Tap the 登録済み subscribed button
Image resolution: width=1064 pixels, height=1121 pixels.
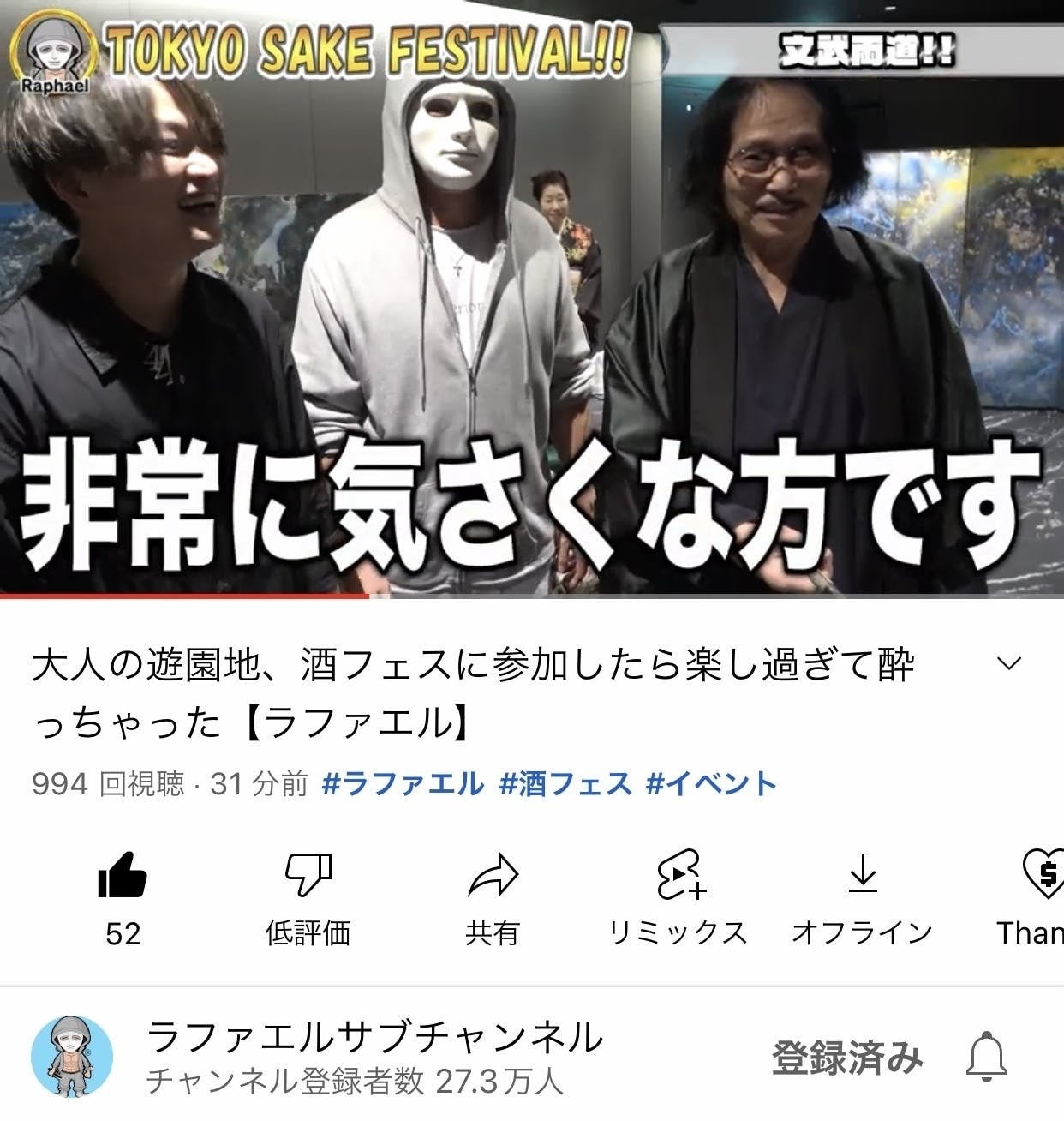[846, 1057]
